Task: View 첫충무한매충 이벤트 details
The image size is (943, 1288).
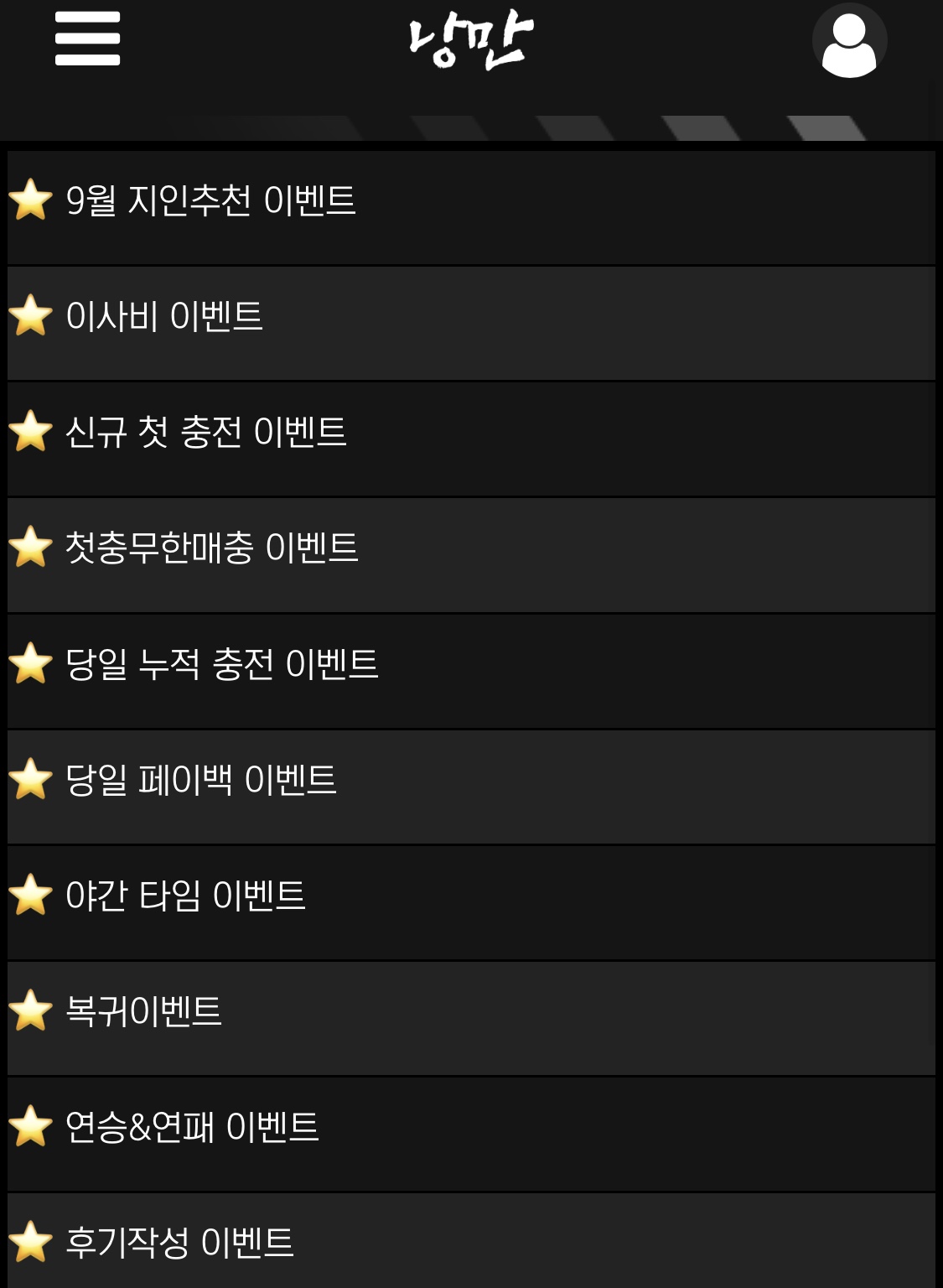Action: [212, 548]
